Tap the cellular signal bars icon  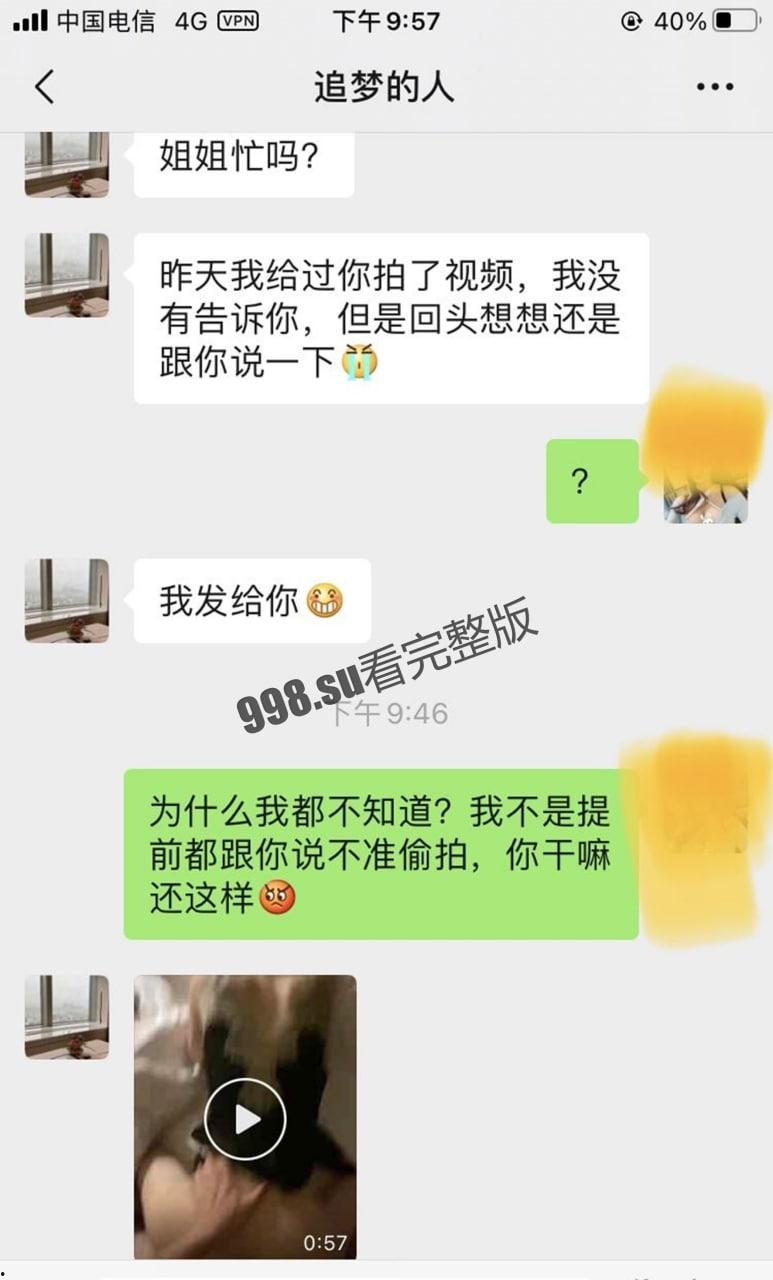28,18
